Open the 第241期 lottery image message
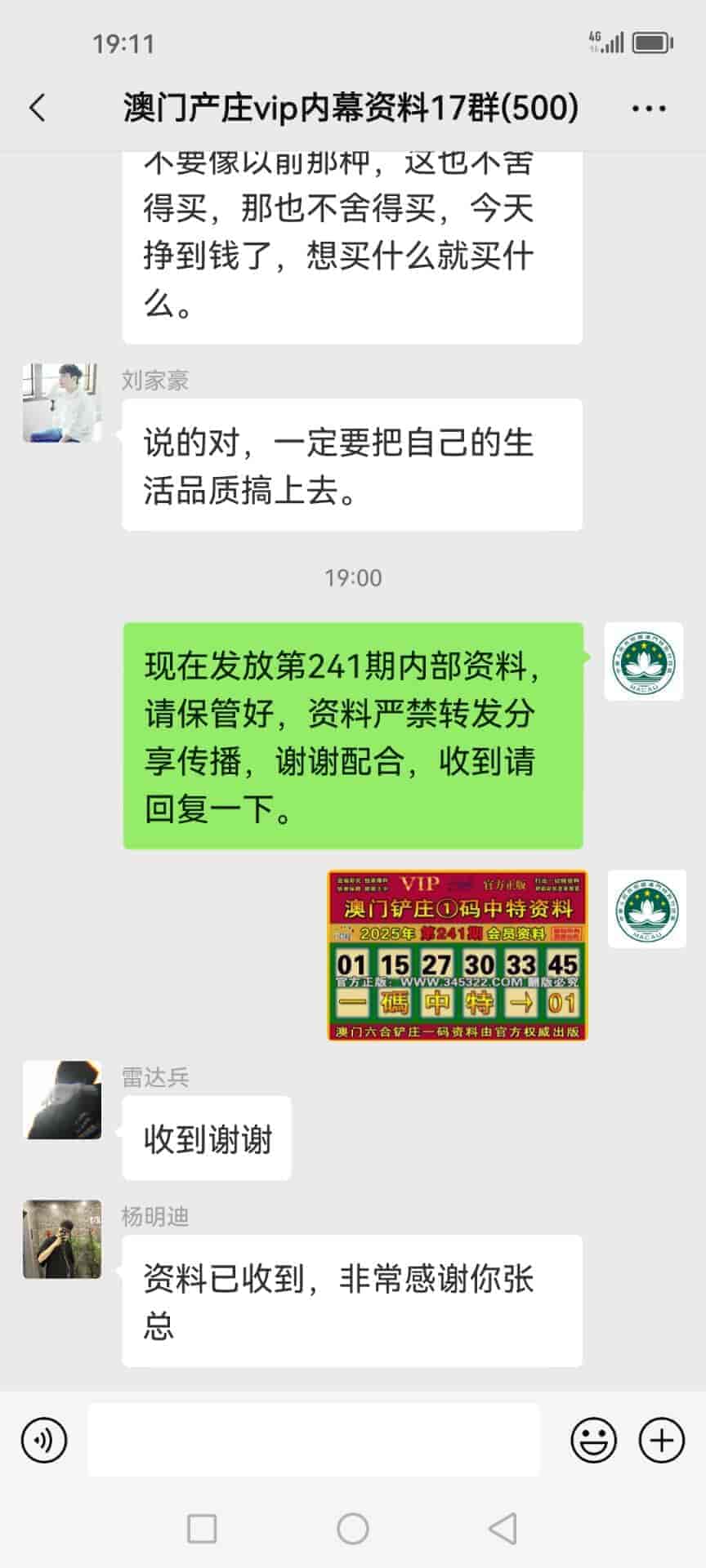 457,955
